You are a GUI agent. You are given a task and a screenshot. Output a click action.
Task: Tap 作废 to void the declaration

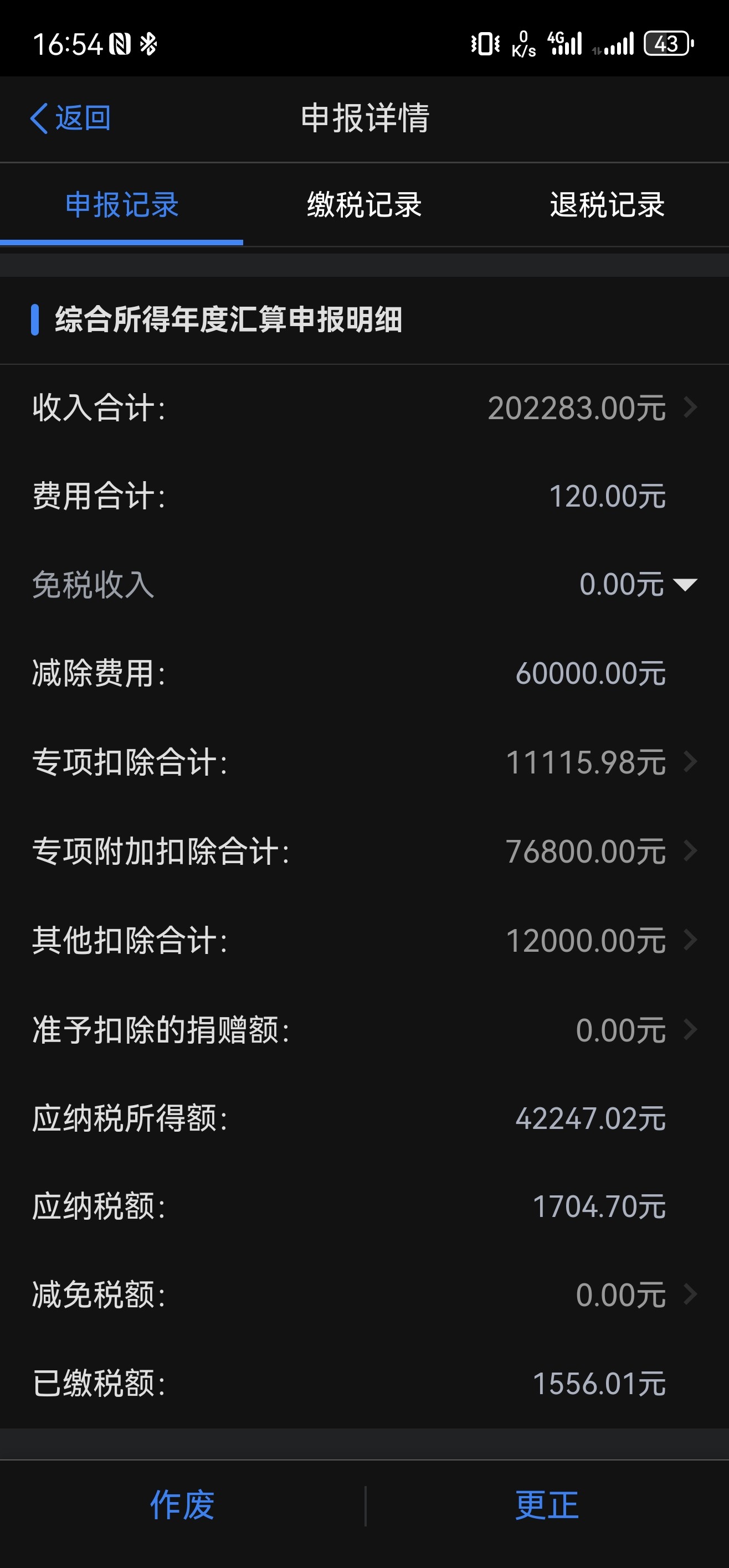pyautogui.click(x=182, y=1505)
